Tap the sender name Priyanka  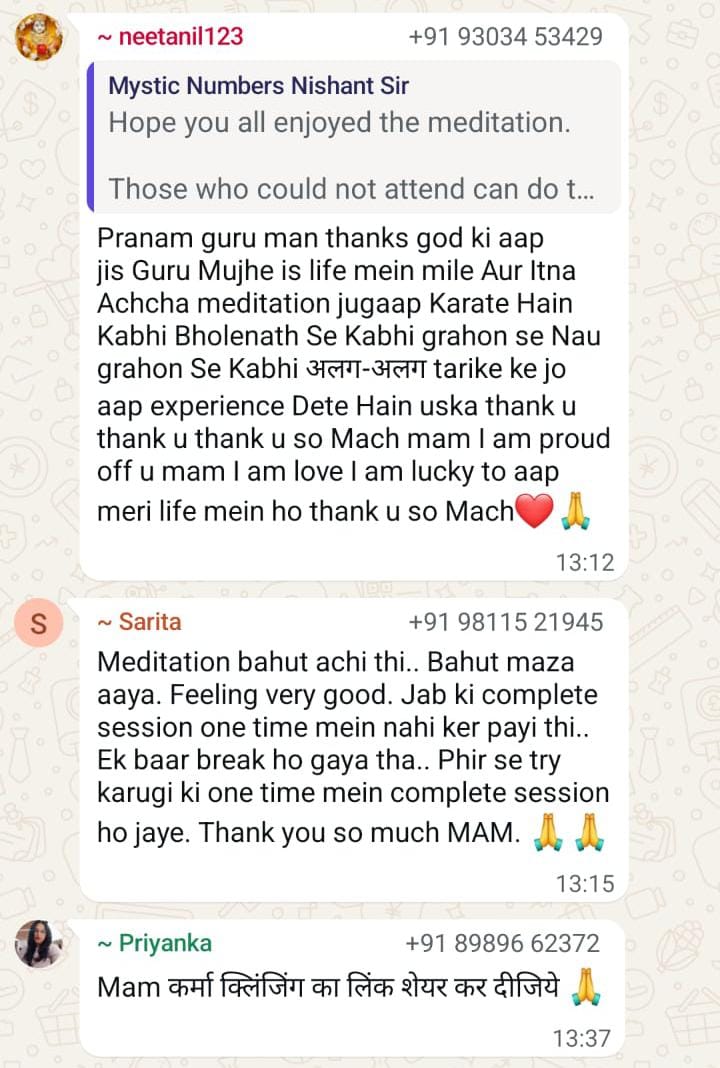[155, 943]
